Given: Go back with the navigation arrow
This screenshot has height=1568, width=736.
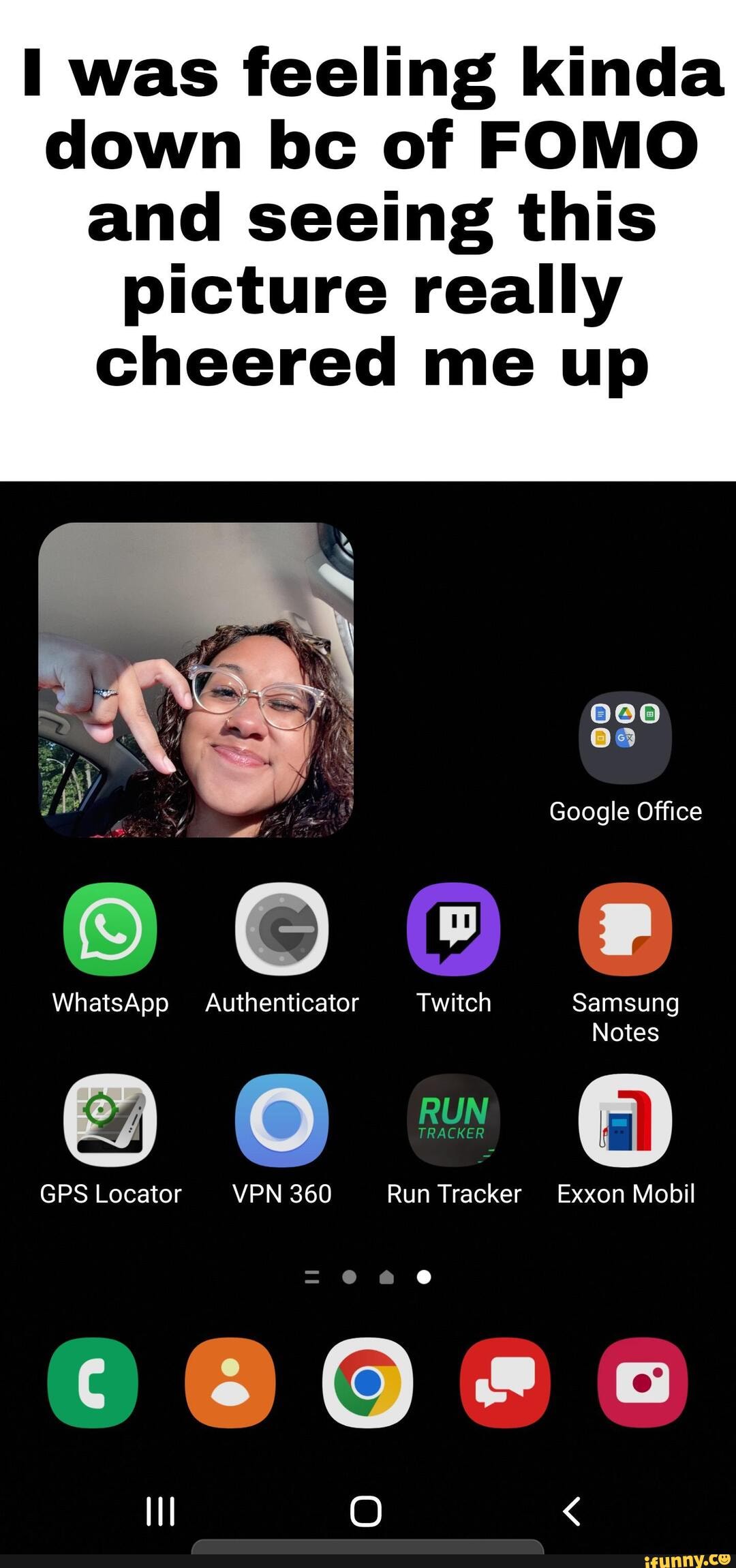Looking at the screenshot, I should 572,1511.
